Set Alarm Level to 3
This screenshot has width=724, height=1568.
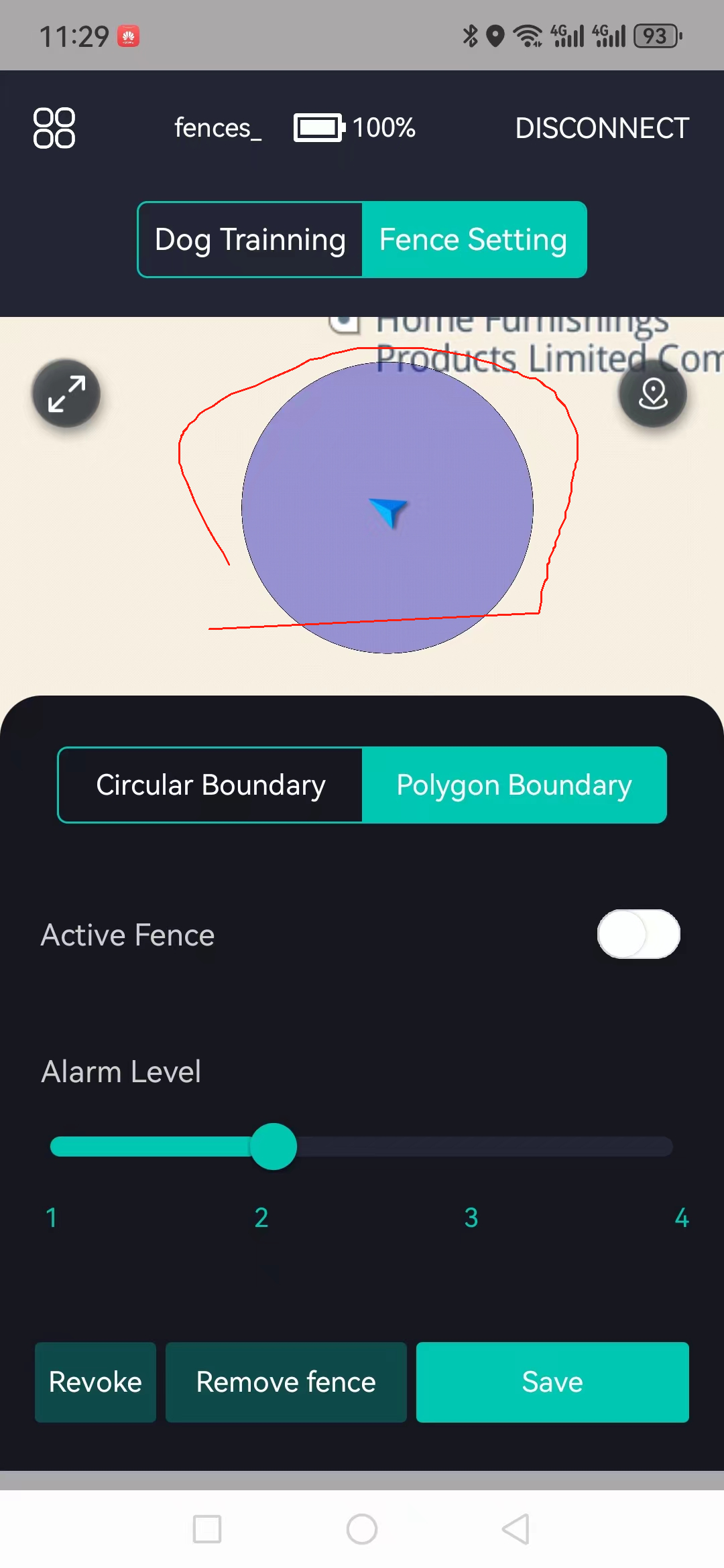pyautogui.click(x=471, y=1147)
